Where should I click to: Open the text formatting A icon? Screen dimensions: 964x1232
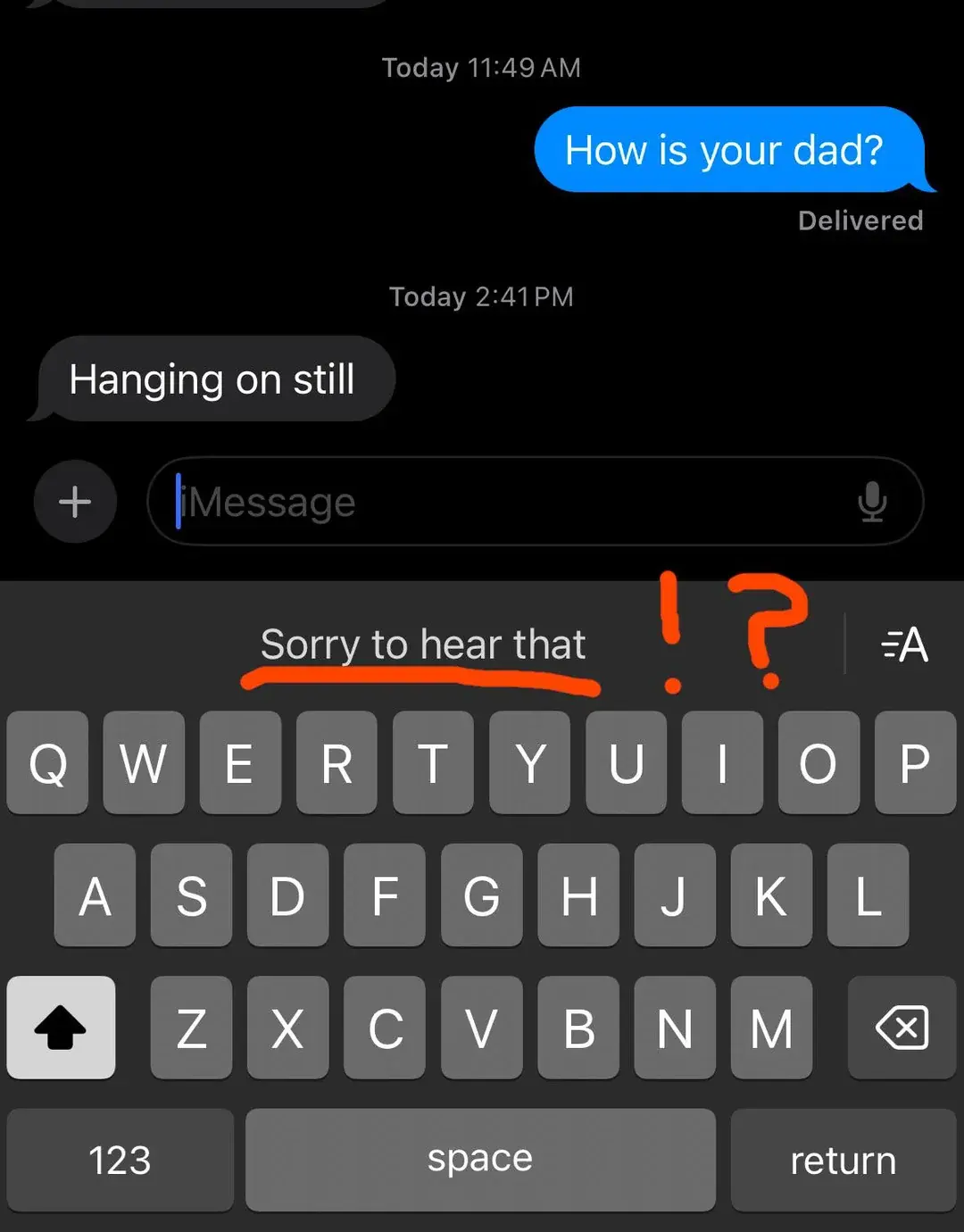904,644
